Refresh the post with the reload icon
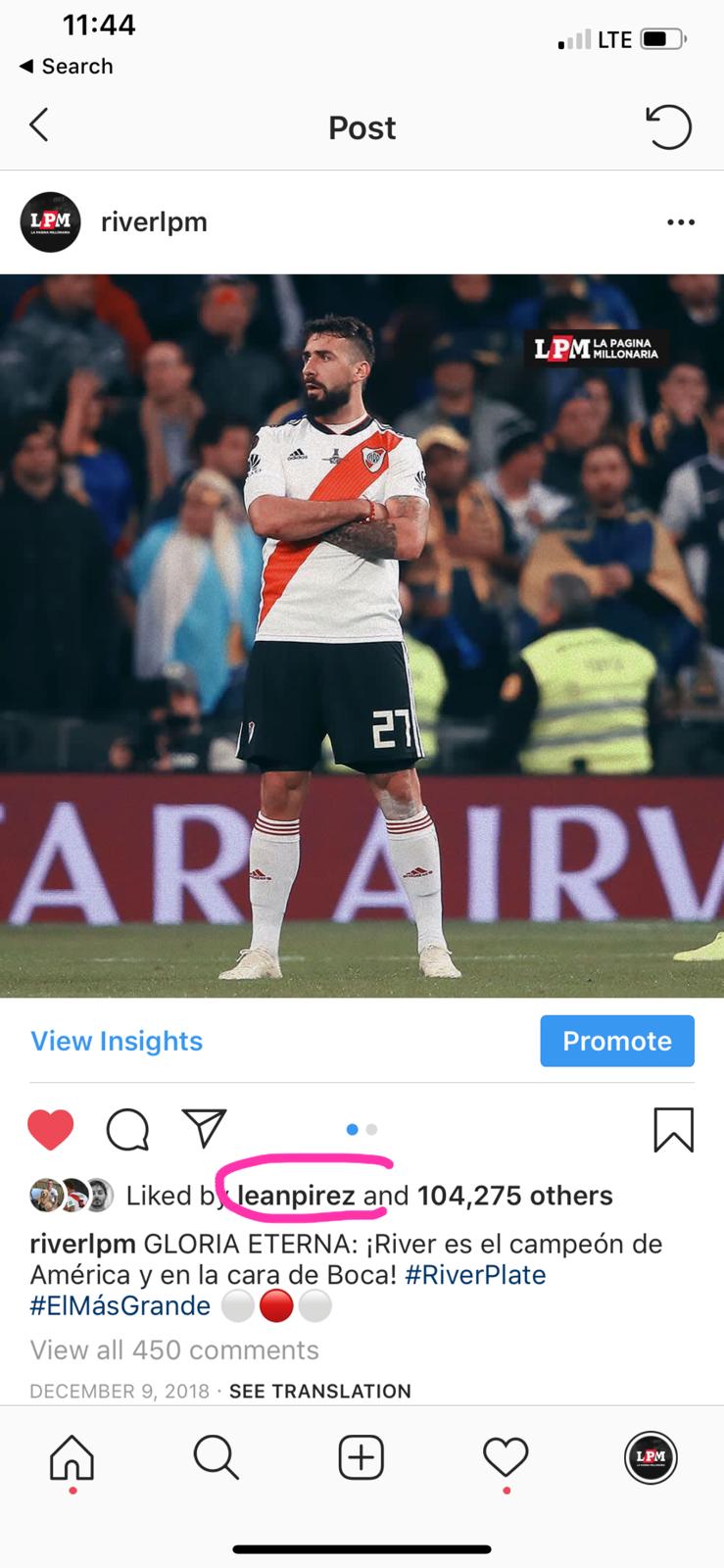Viewport: 724px width, 1568px height. click(669, 127)
